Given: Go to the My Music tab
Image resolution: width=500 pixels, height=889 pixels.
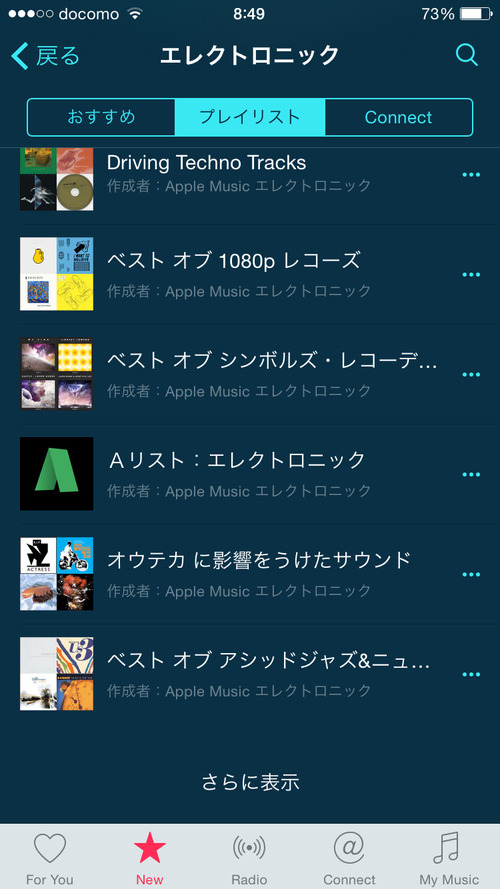Looking at the screenshot, I should pyautogui.click(x=449, y=857).
